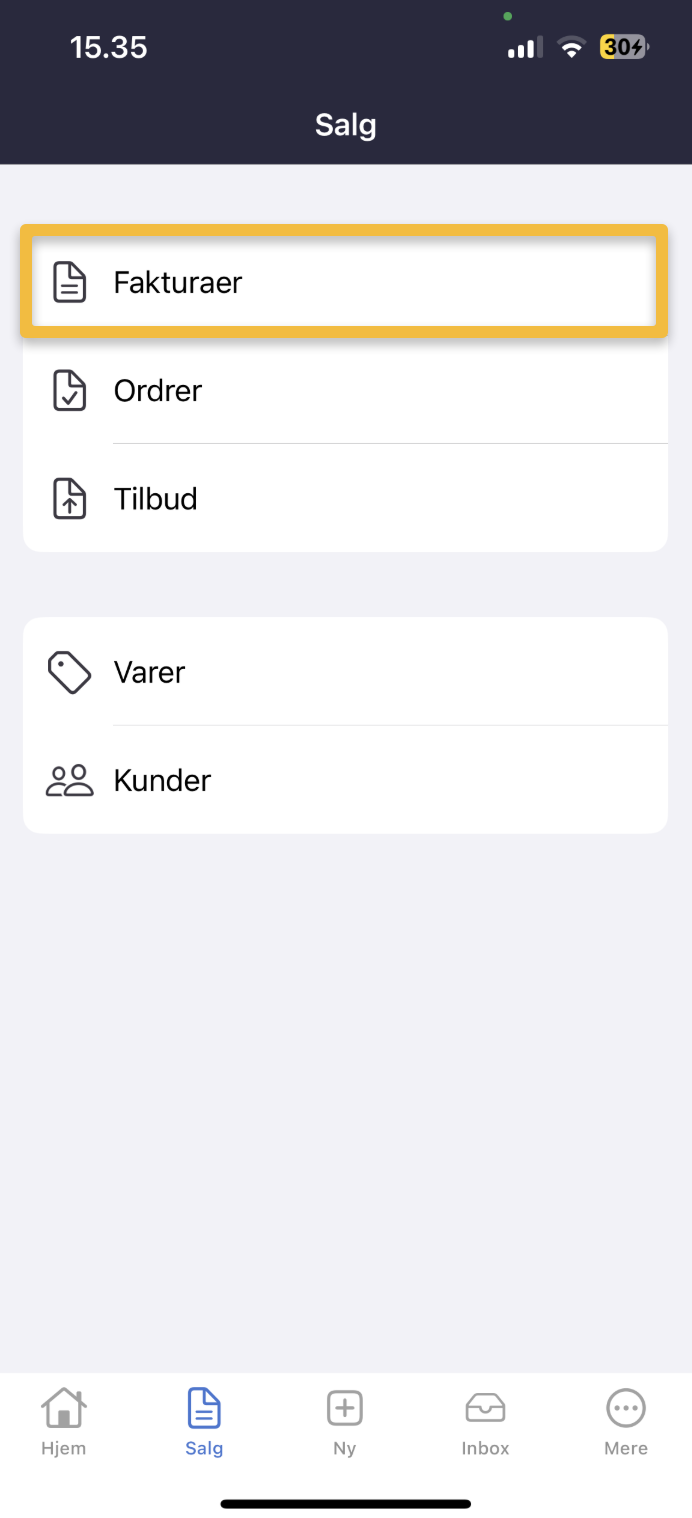Viewport: 692px width, 1518px height.
Task: Switch to the Hjem tab
Action: pos(63,1422)
